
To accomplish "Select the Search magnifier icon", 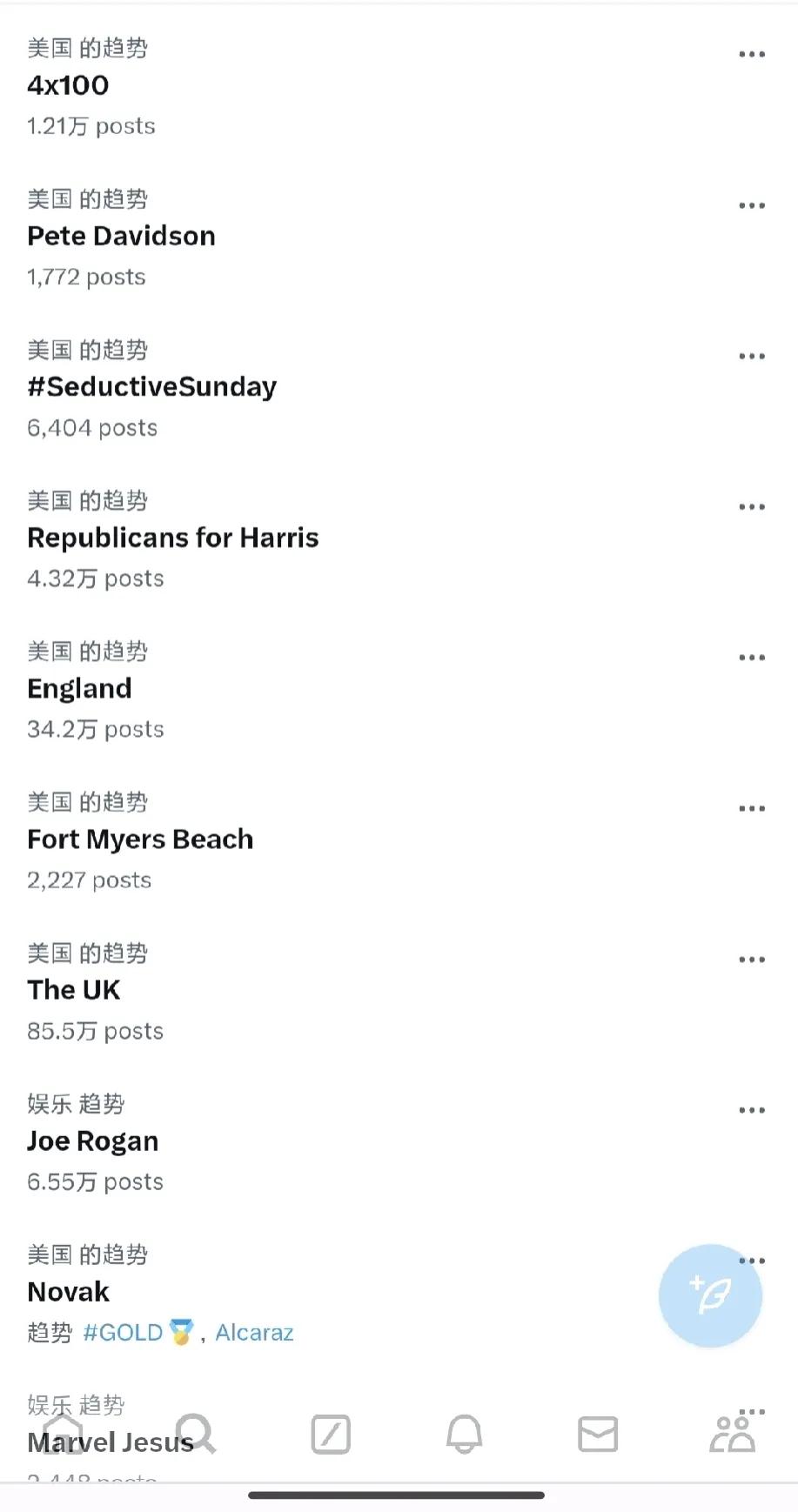I will tap(197, 1434).
